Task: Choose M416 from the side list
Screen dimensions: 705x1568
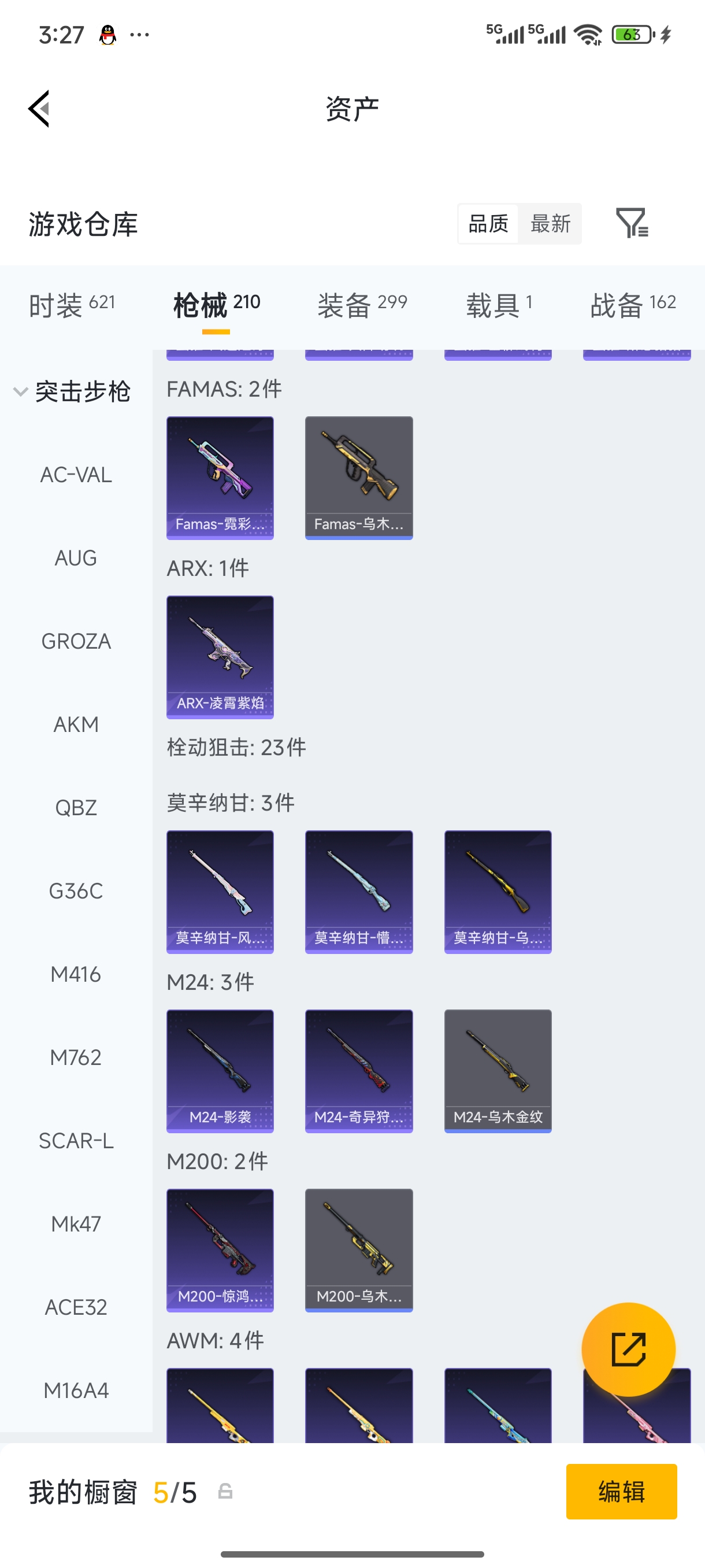Action: coord(76,974)
